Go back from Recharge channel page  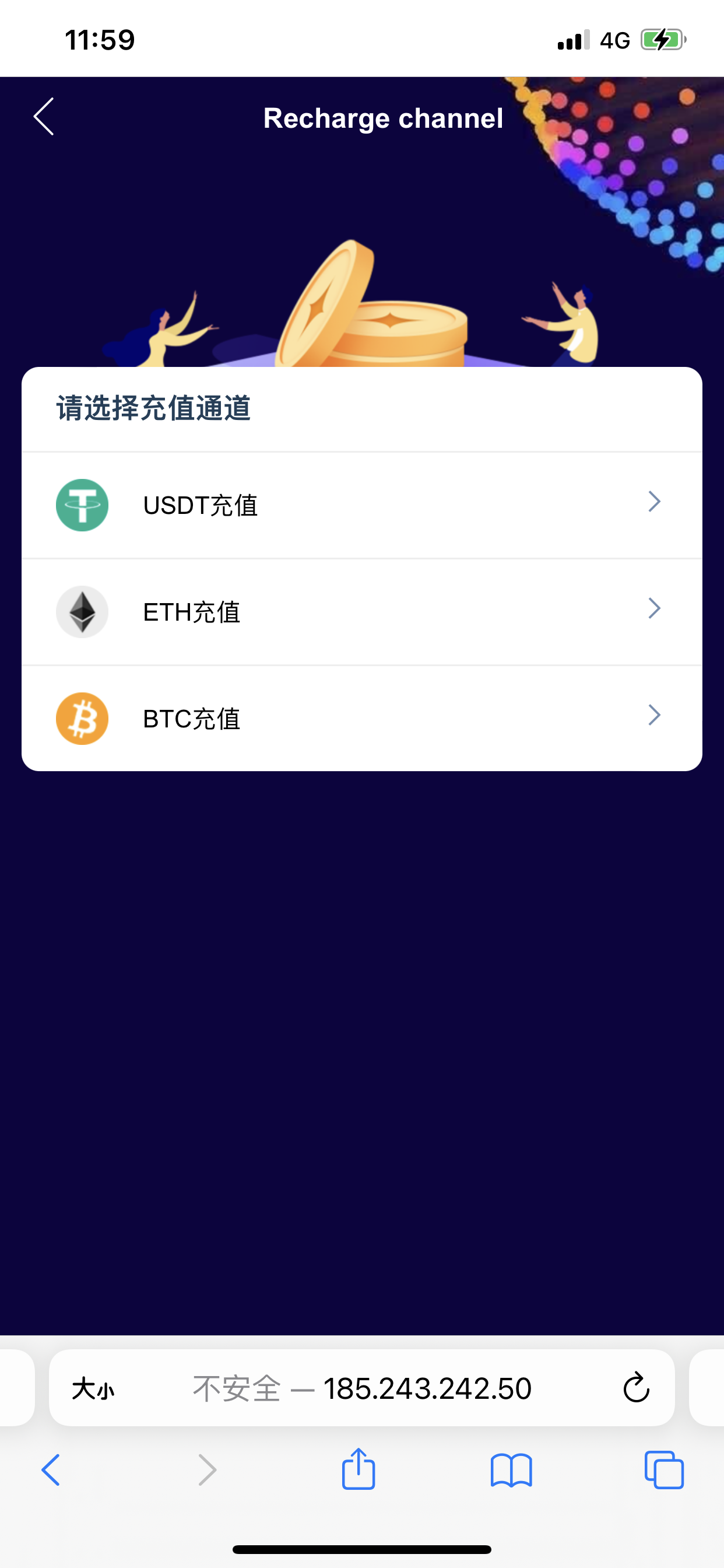coord(44,116)
